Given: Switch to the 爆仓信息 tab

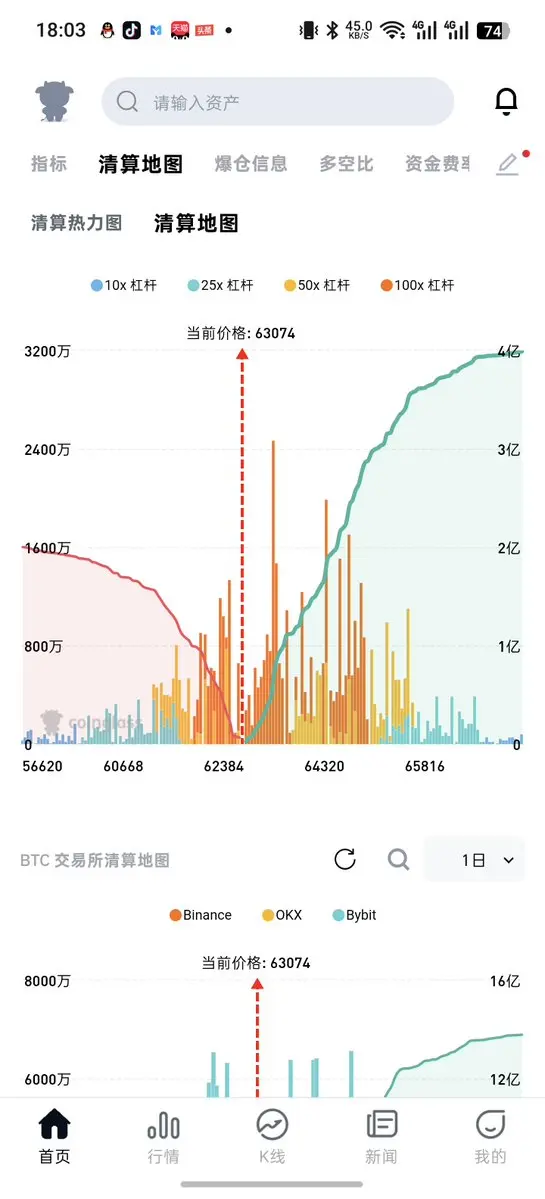Looking at the screenshot, I should (x=251, y=163).
